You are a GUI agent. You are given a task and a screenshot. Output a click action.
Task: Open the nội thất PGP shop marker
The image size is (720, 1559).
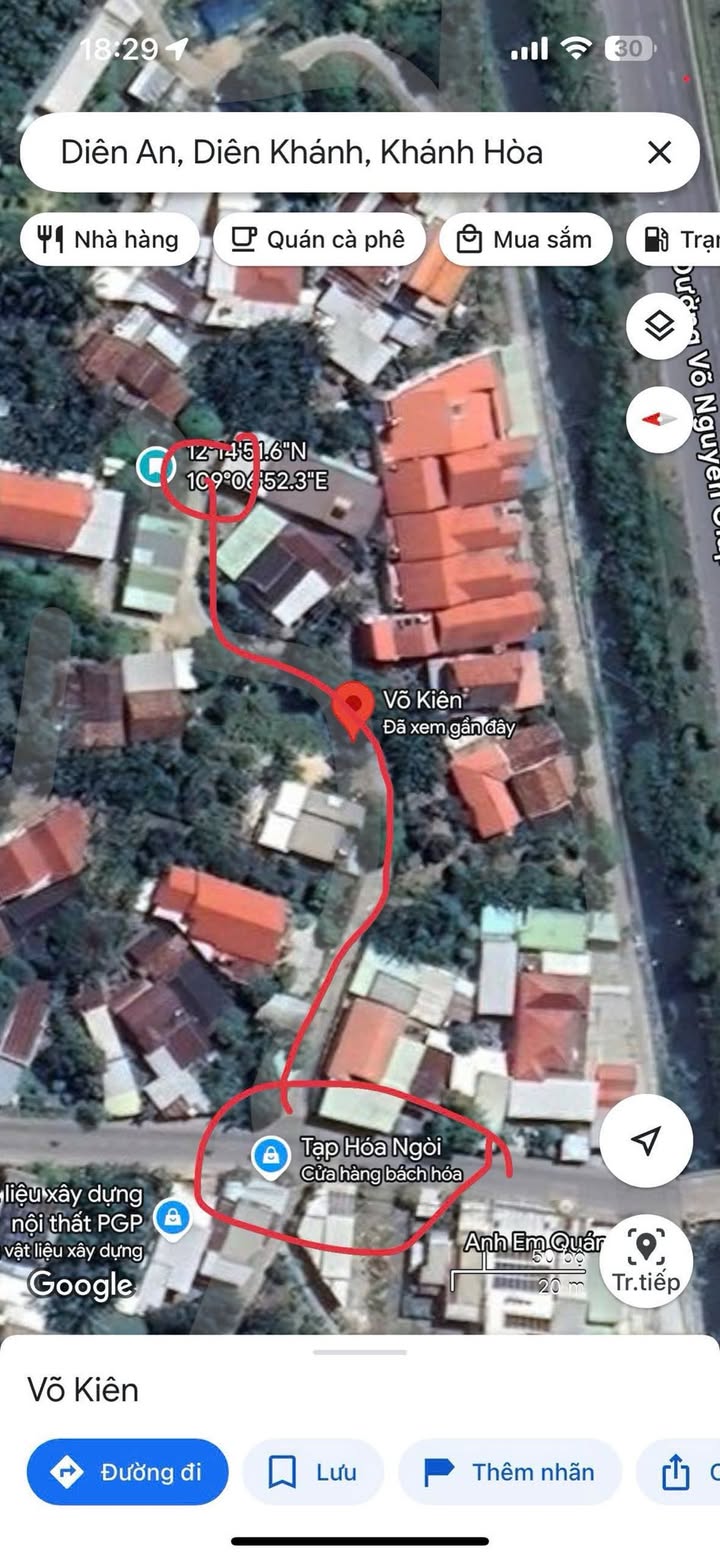coord(174,1218)
